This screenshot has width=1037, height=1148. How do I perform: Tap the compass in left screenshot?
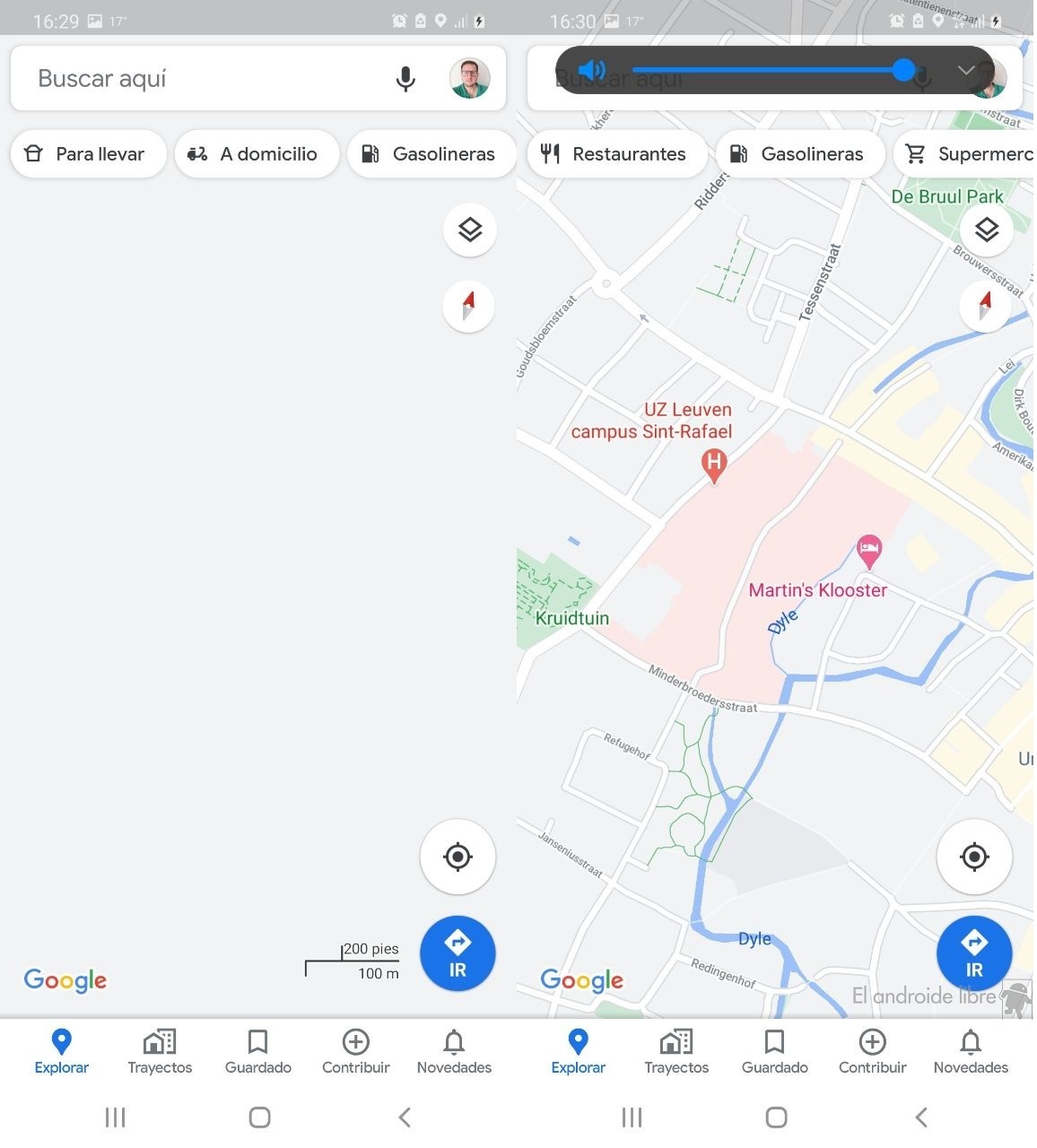coord(468,306)
